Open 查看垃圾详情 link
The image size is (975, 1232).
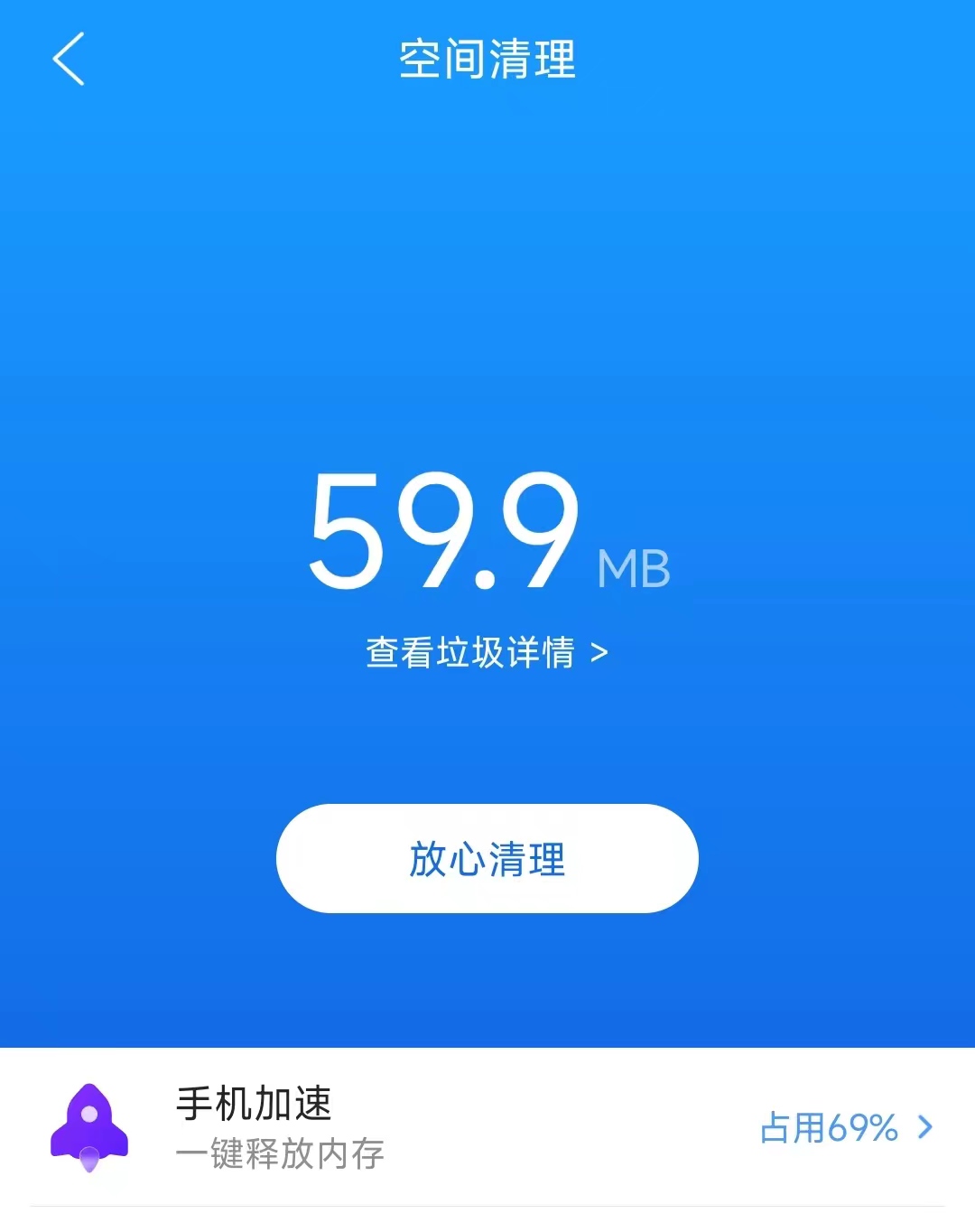(x=487, y=652)
